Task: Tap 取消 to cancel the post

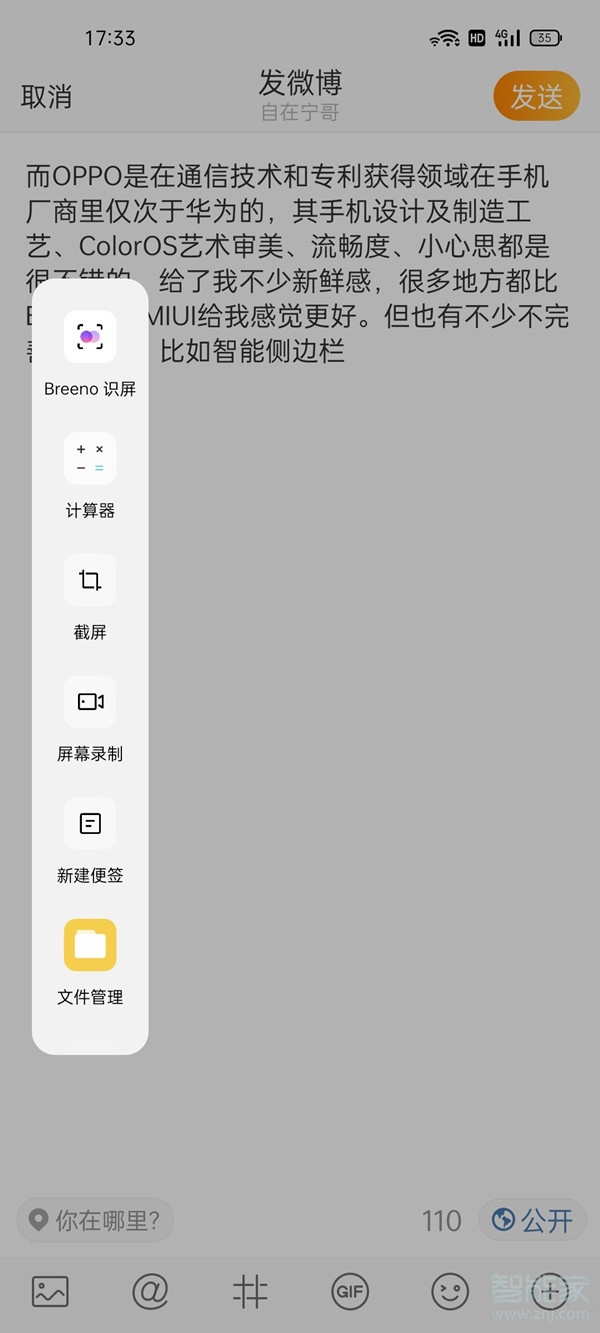Action: coord(46,97)
